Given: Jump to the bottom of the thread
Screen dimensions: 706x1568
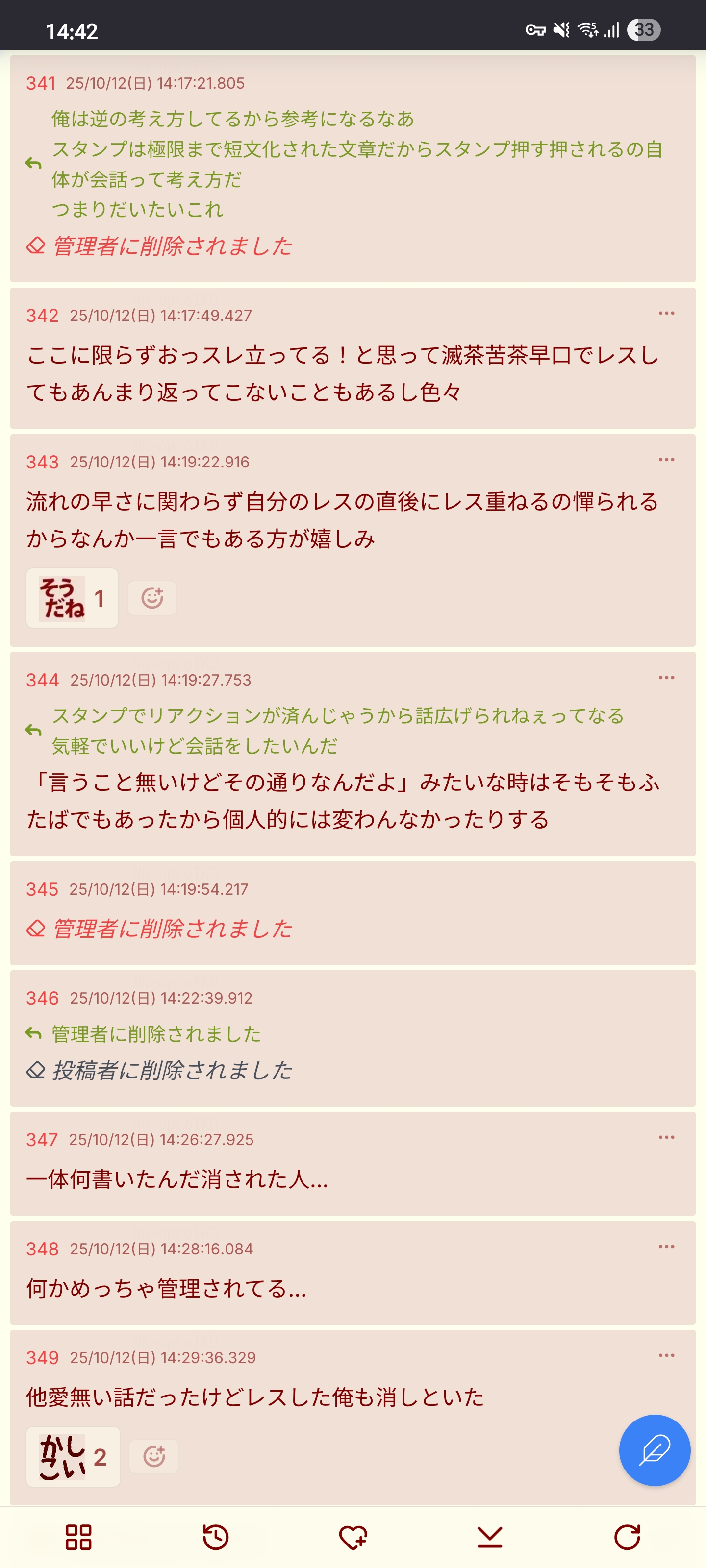Looking at the screenshot, I should (x=490, y=1537).
